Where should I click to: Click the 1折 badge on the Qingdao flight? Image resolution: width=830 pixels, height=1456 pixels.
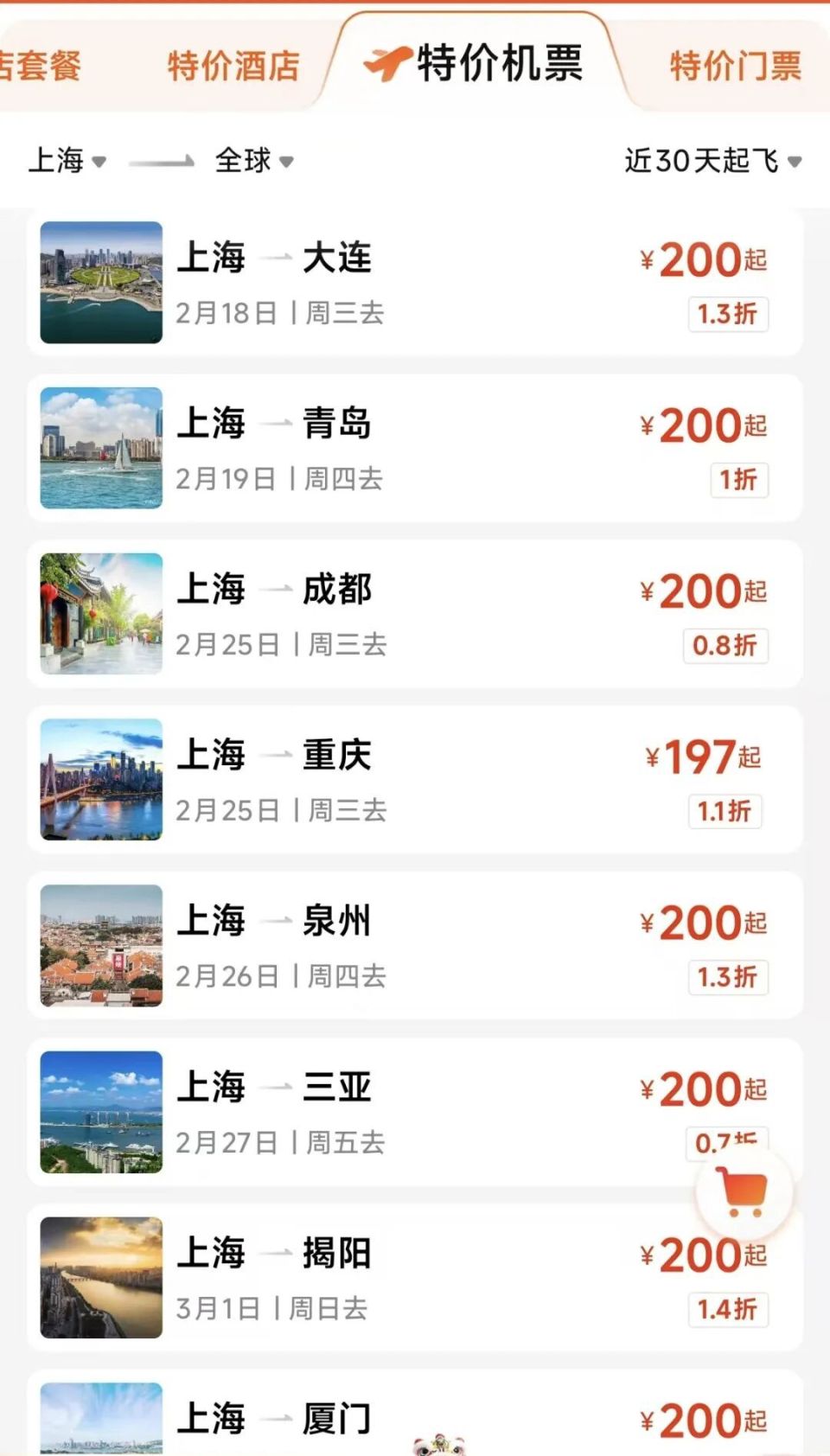740,479
